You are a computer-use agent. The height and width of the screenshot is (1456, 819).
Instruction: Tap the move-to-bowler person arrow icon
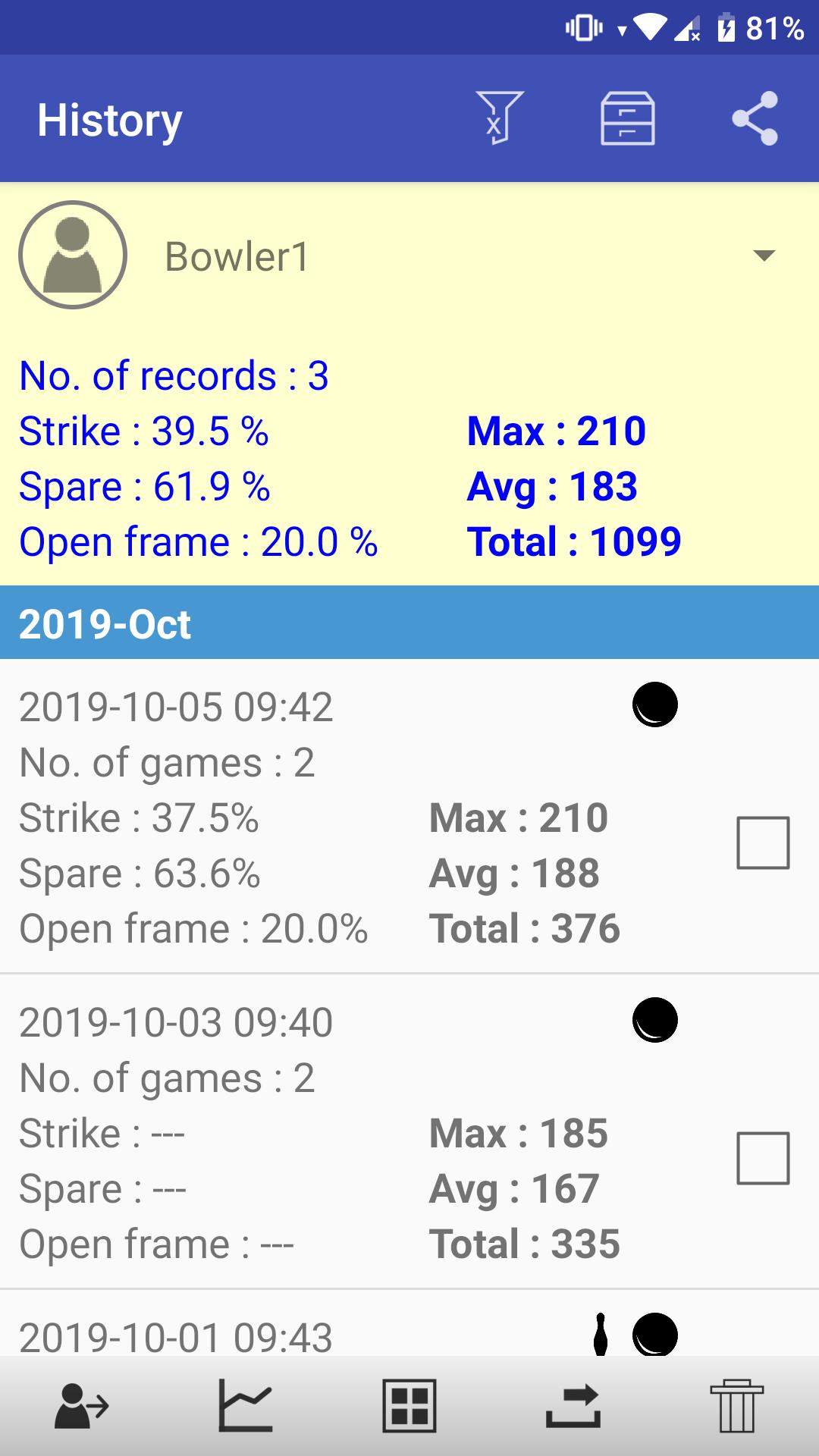click(82, 1407)
